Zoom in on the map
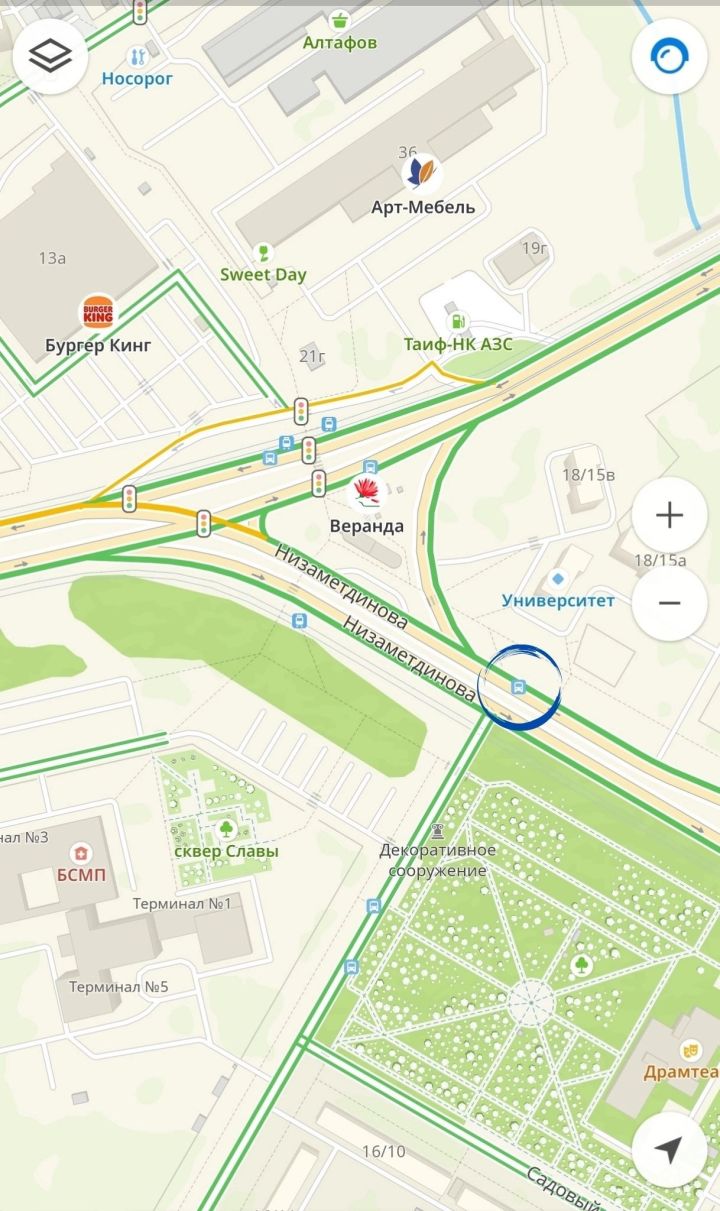This screenshot has width=720, height=1211. point(669,516)
